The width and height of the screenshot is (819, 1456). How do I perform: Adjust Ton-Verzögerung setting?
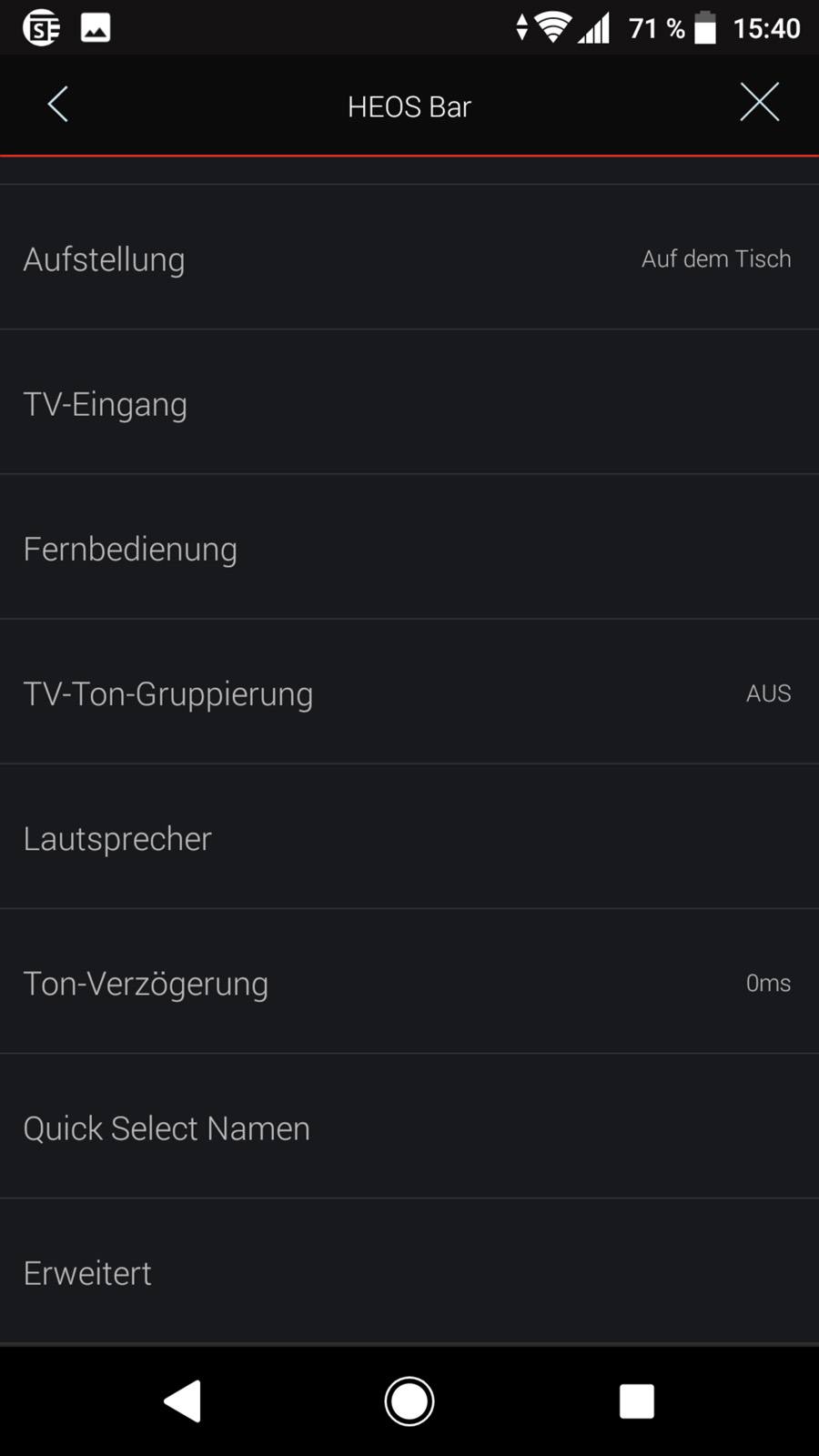click(x=409, y=981)
